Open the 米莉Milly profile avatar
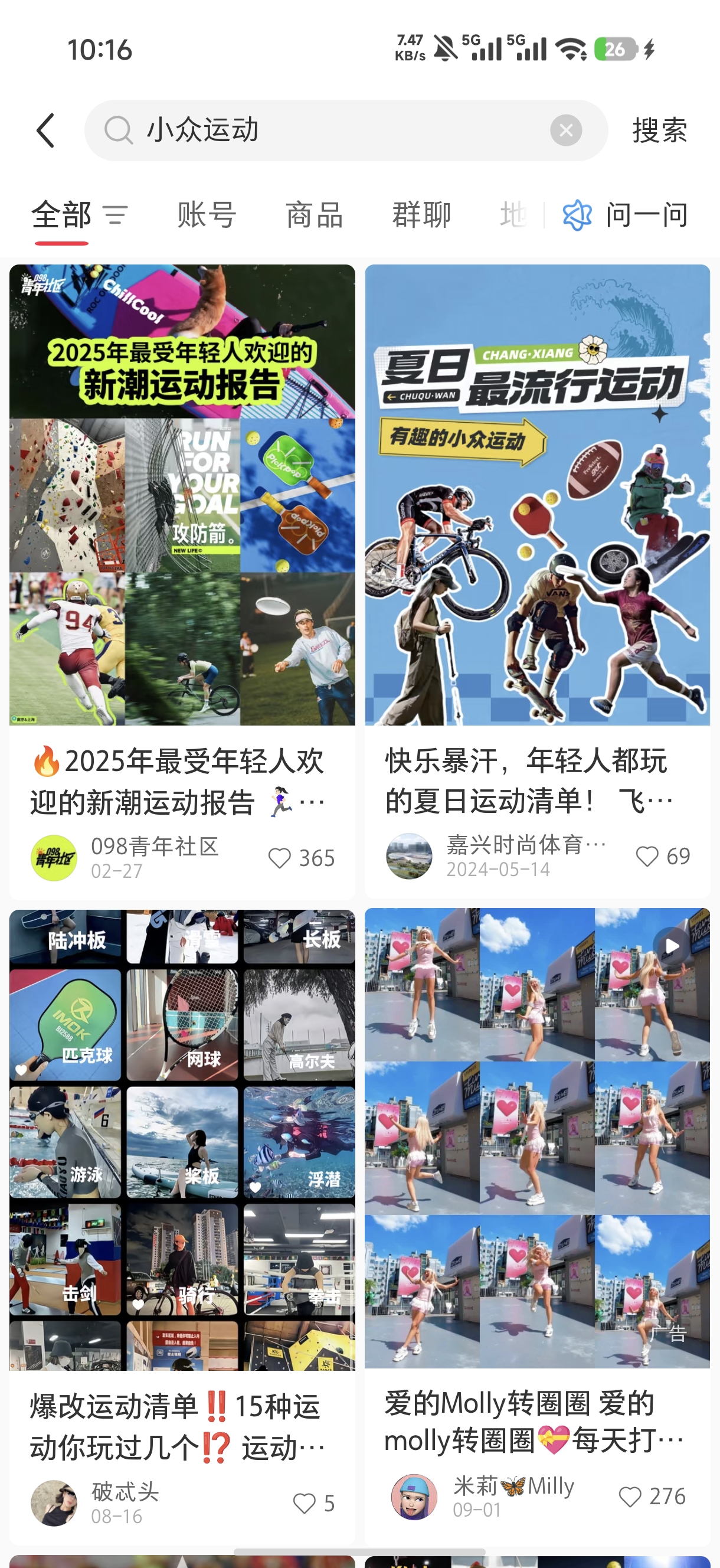The image size is (720, 1568). pyautogui.click(x=414, y=1496)
